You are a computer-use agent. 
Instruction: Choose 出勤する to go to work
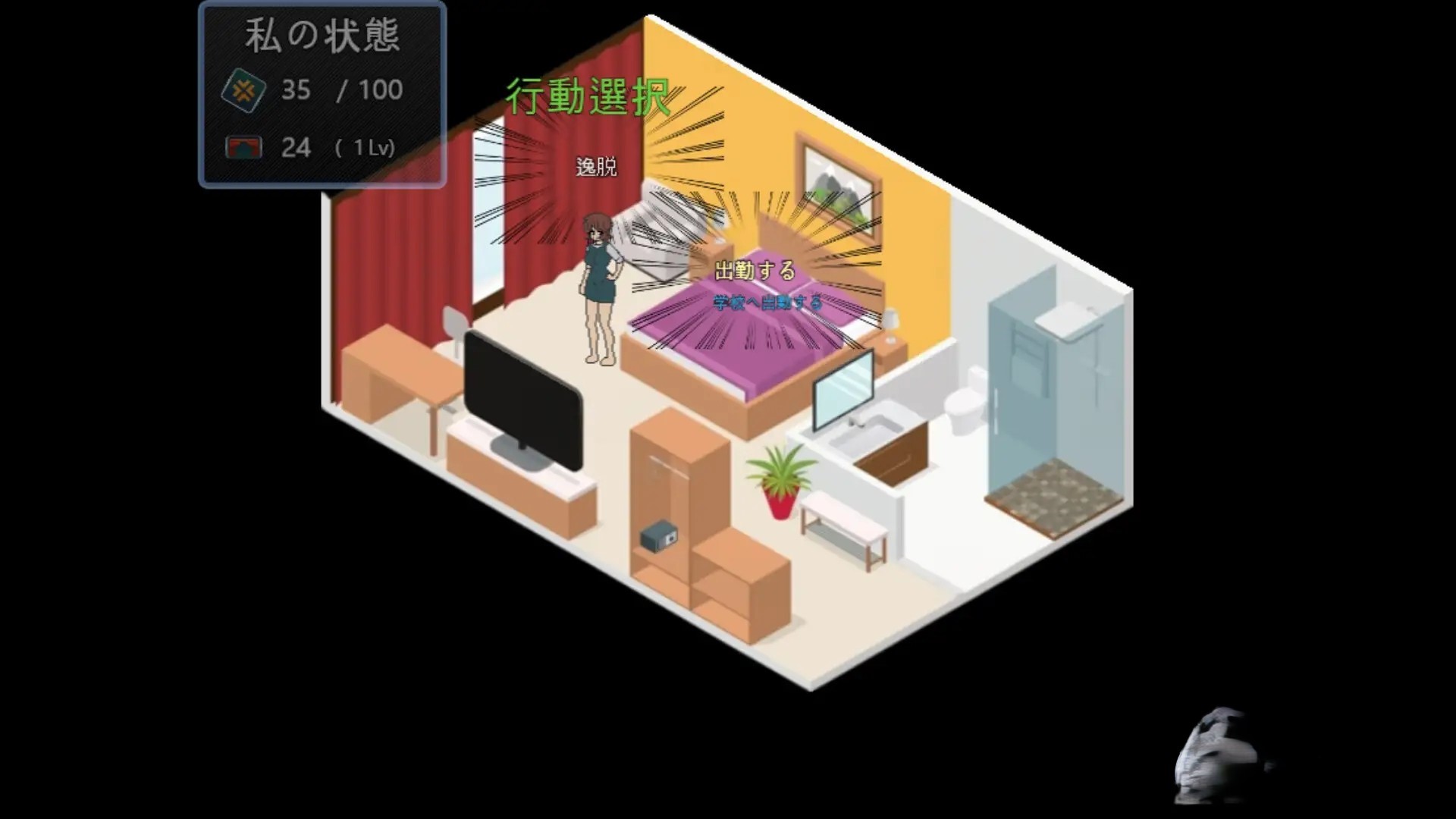point(755,271)
